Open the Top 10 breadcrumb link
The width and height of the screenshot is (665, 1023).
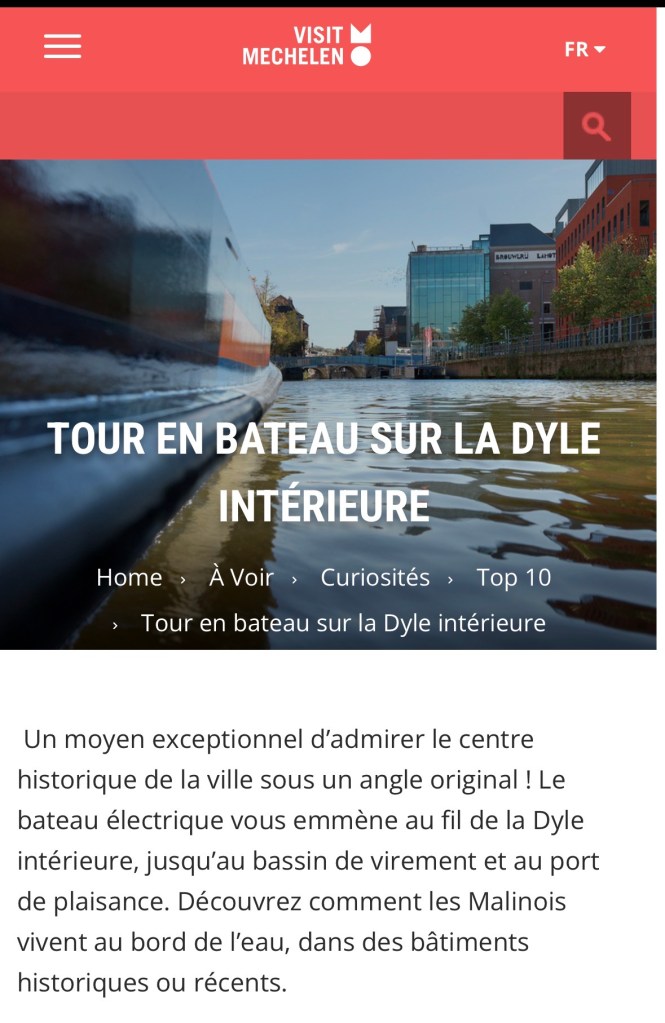[x=513, y=577]
